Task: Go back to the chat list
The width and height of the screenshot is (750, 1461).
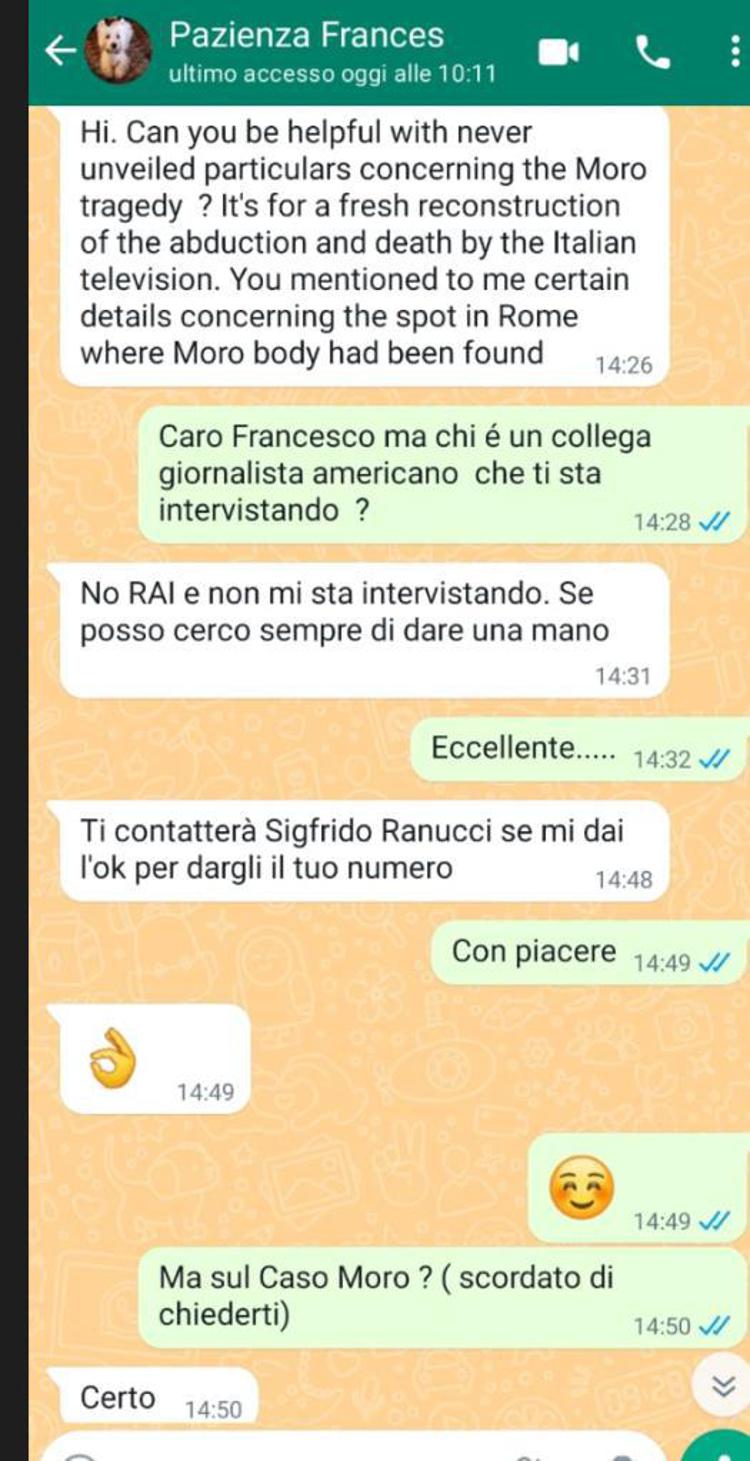Action: 60,52
